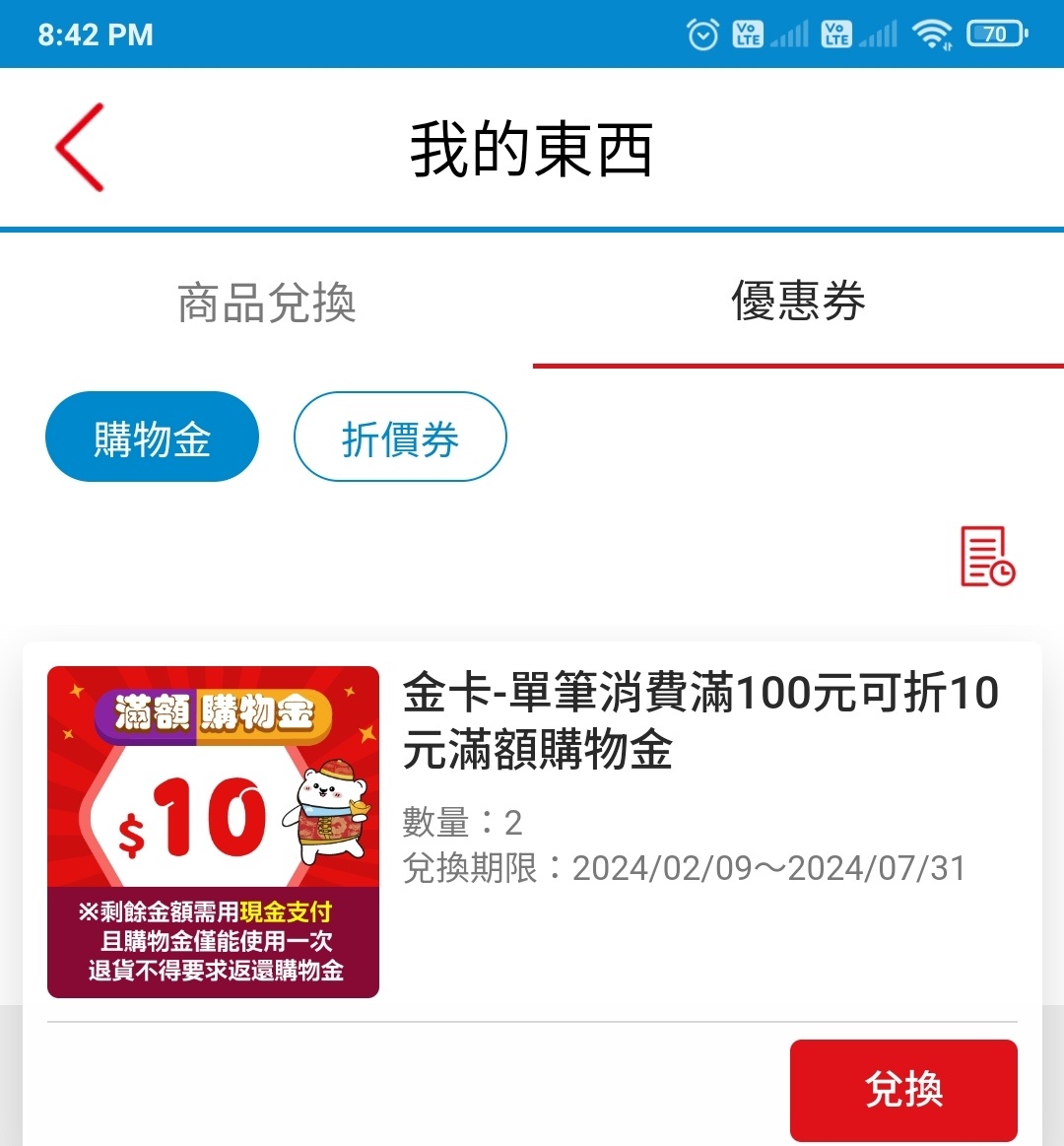Switch to the 商品兌換 tab

coord(266,302)
